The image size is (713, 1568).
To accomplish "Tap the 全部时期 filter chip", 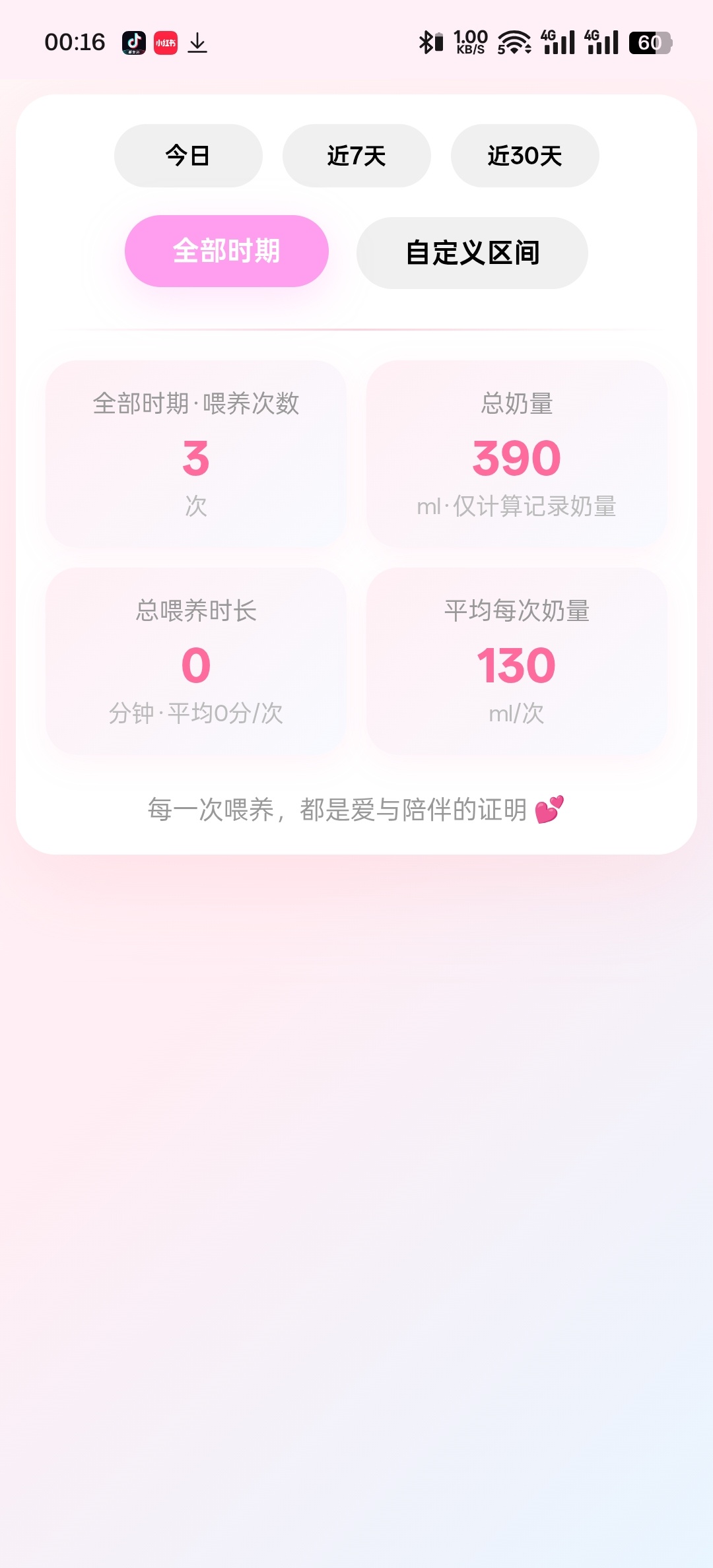I will point(226,251).
